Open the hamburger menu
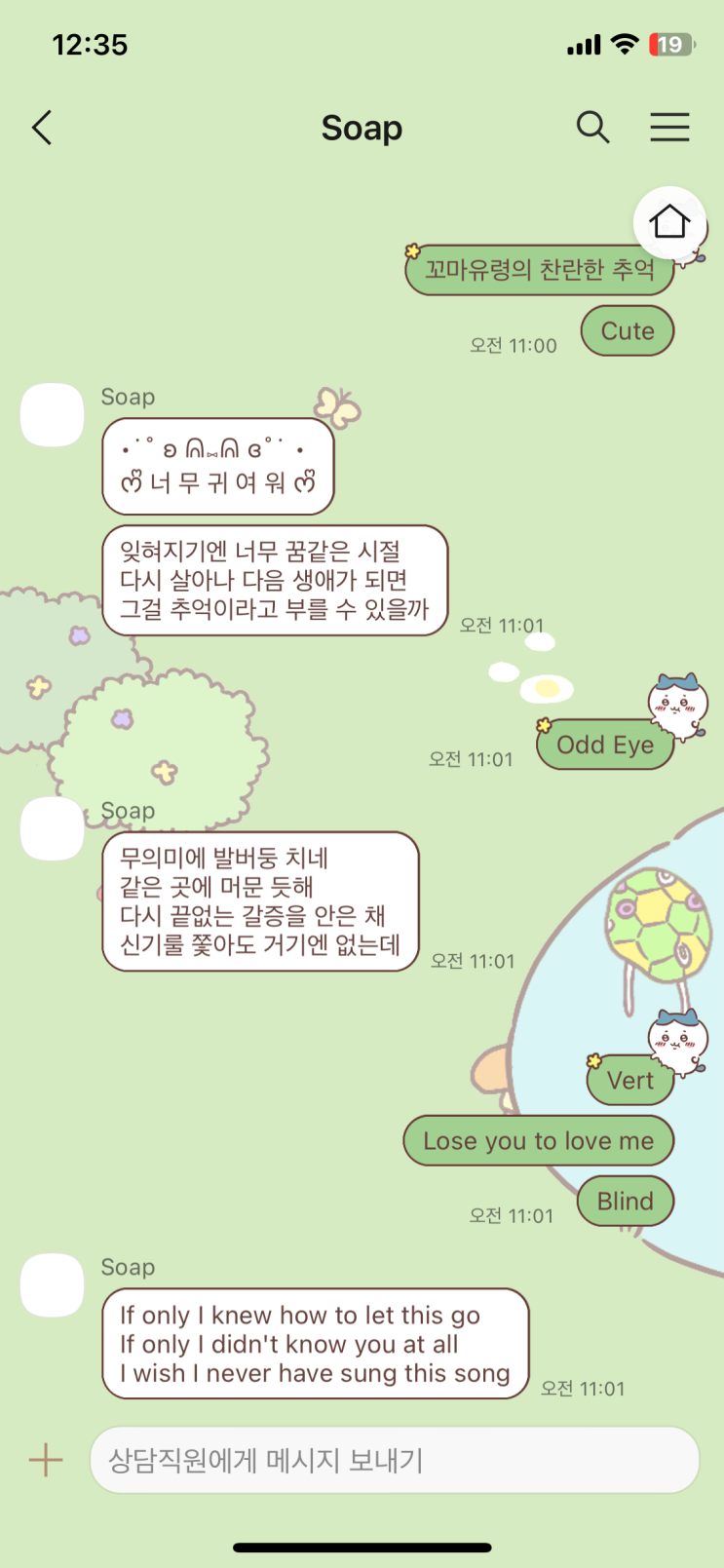Viewport: 724px width, 1568px height. coord(669,128)
